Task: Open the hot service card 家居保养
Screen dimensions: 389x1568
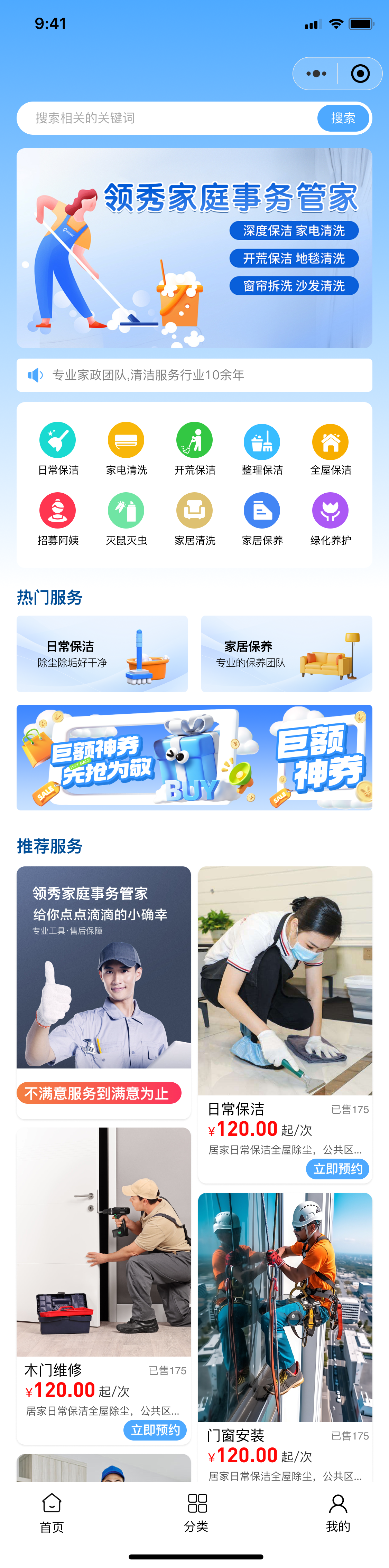Action: [287, 653]
